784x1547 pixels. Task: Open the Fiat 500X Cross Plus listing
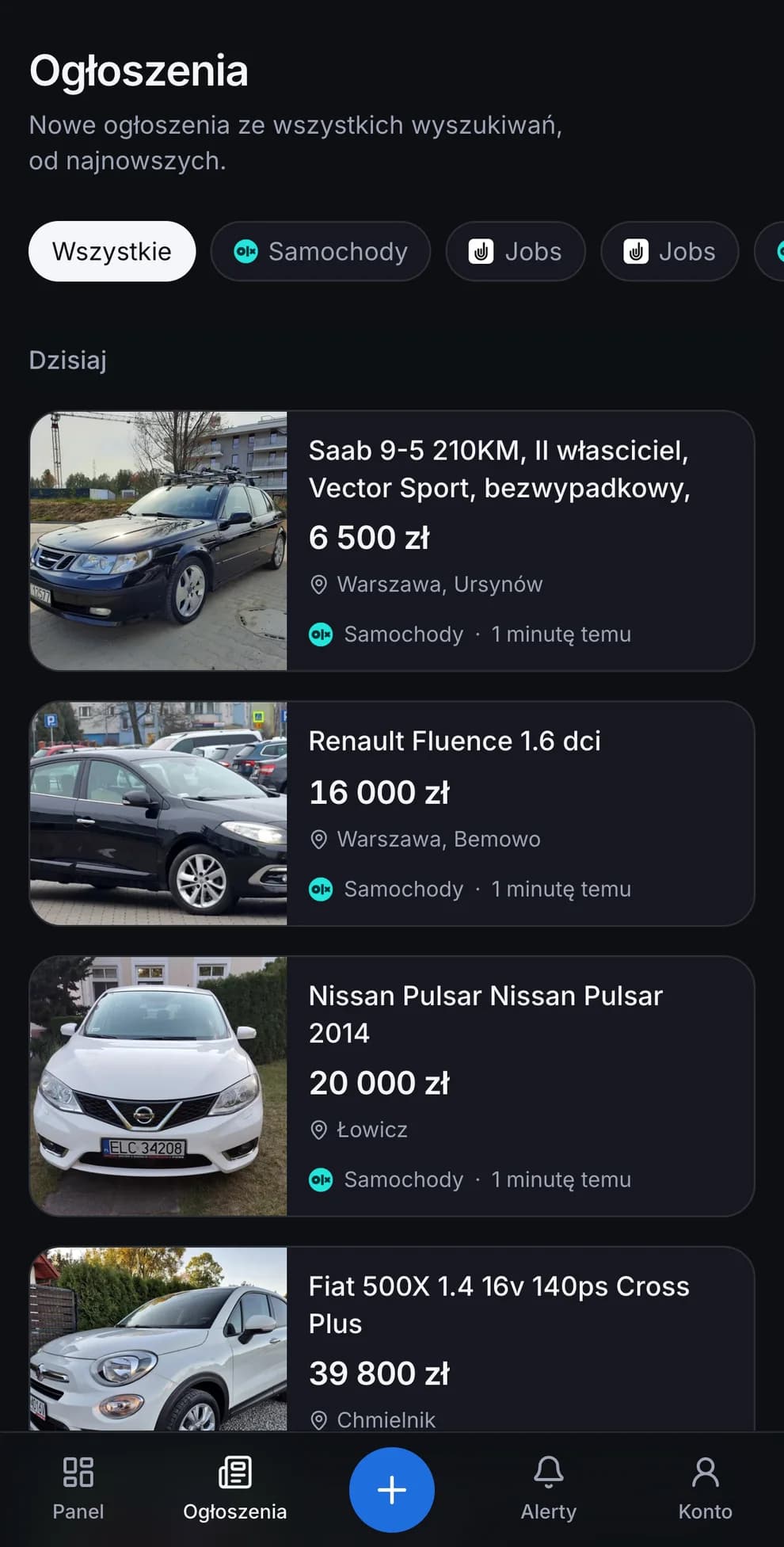point(392,1339)
